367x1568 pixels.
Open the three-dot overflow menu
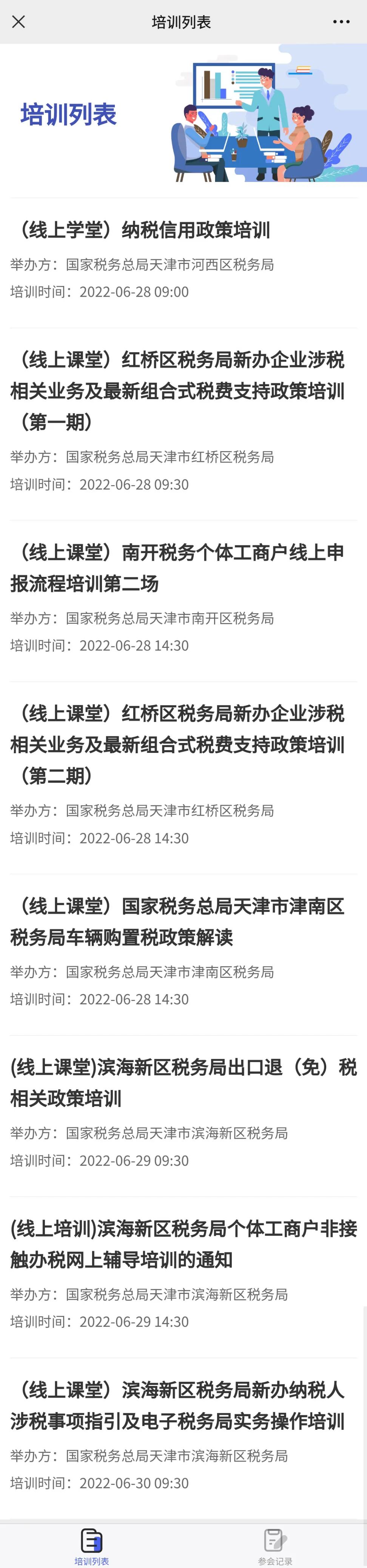click(341, 22)
